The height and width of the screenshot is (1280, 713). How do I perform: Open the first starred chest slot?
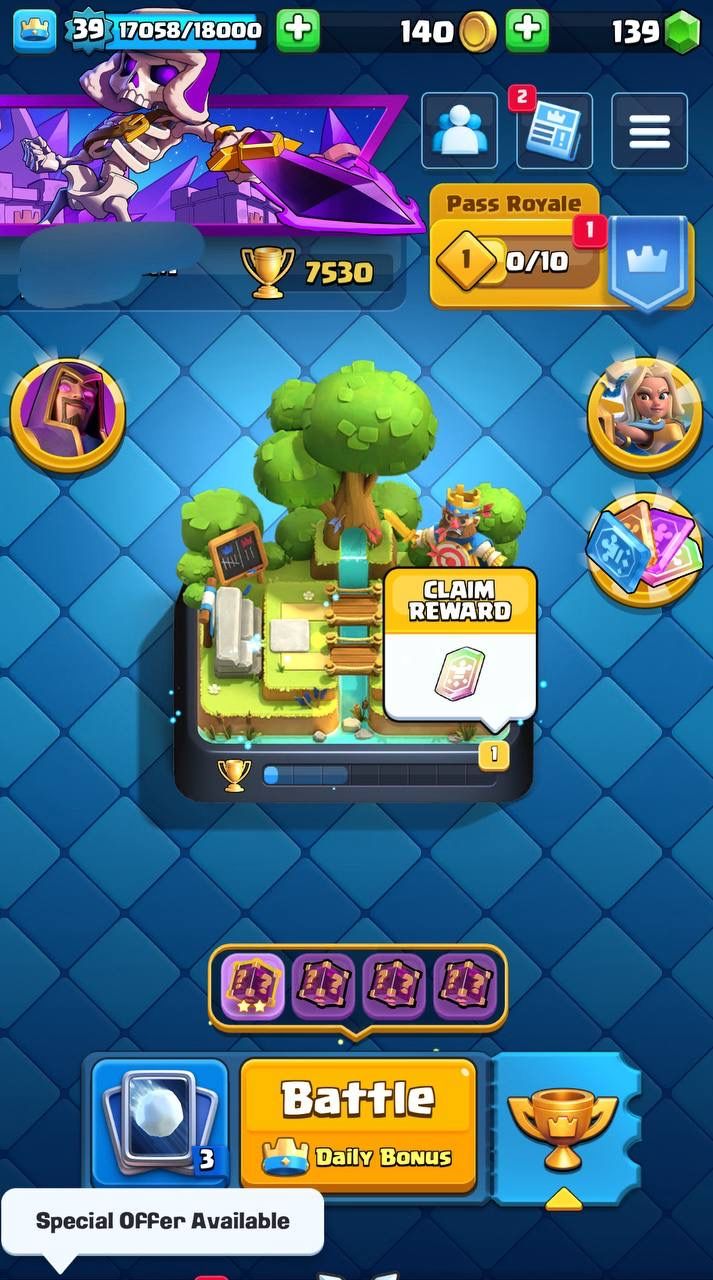click(252, 985)
